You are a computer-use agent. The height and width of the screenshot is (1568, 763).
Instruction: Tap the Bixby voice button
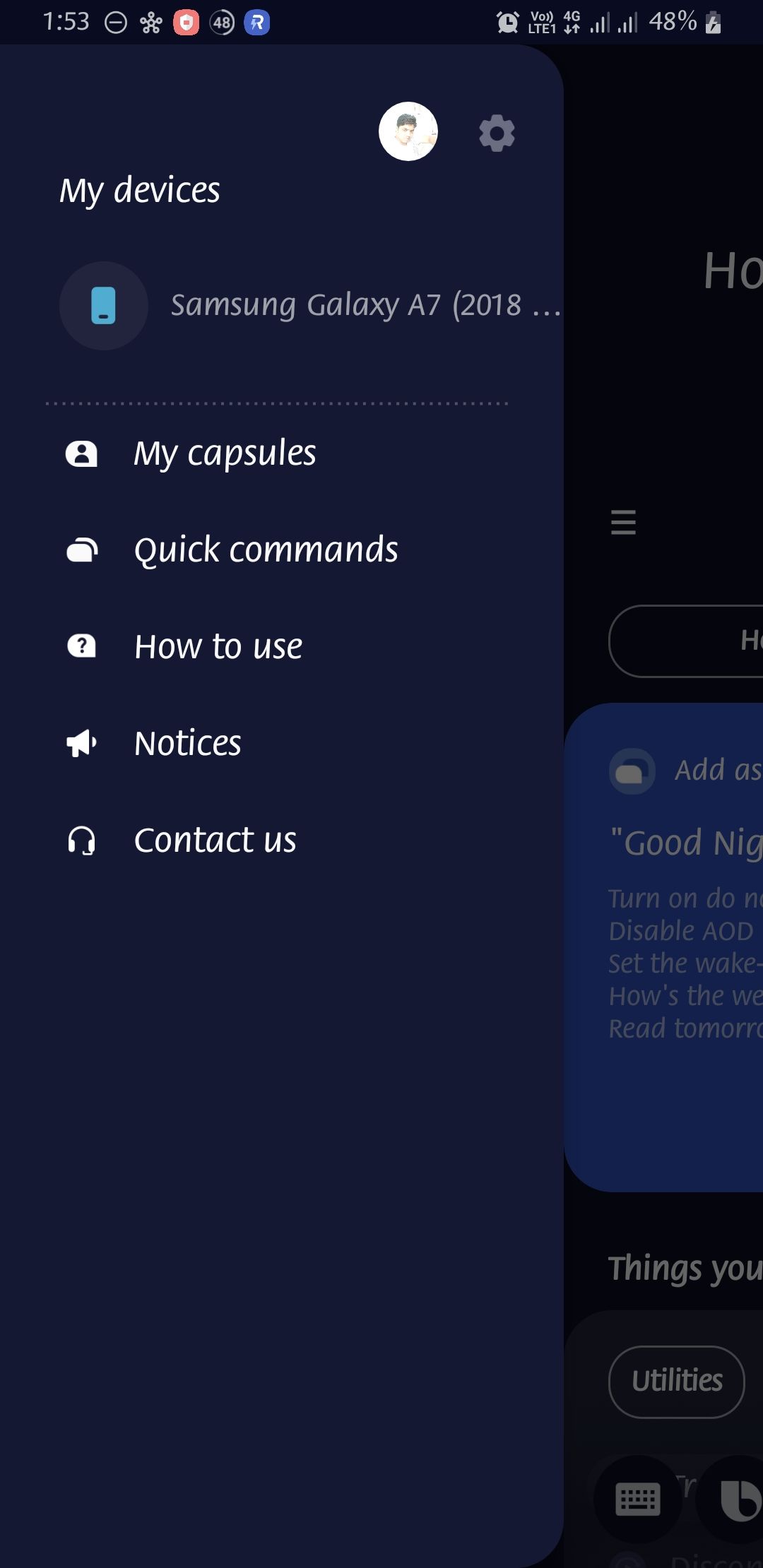[736, 1499]
